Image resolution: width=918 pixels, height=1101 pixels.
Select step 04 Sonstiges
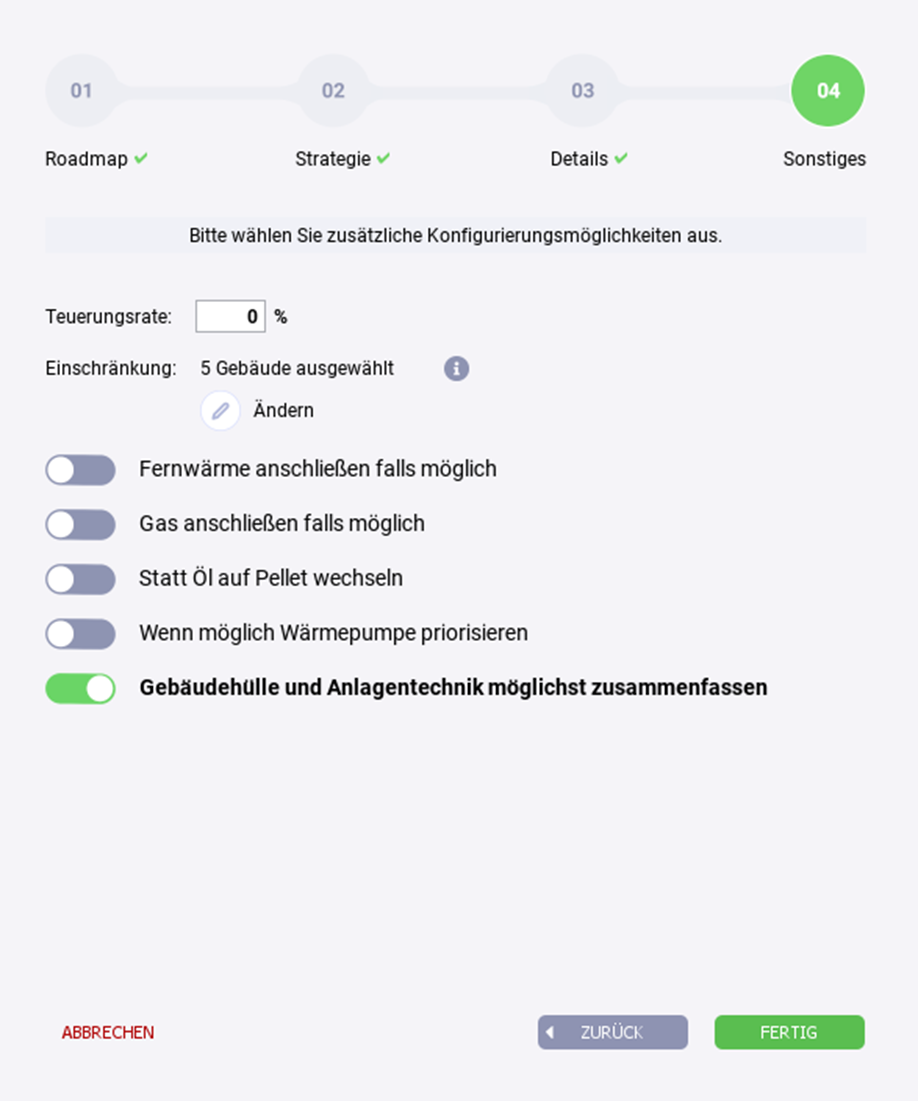click(828, 91)
